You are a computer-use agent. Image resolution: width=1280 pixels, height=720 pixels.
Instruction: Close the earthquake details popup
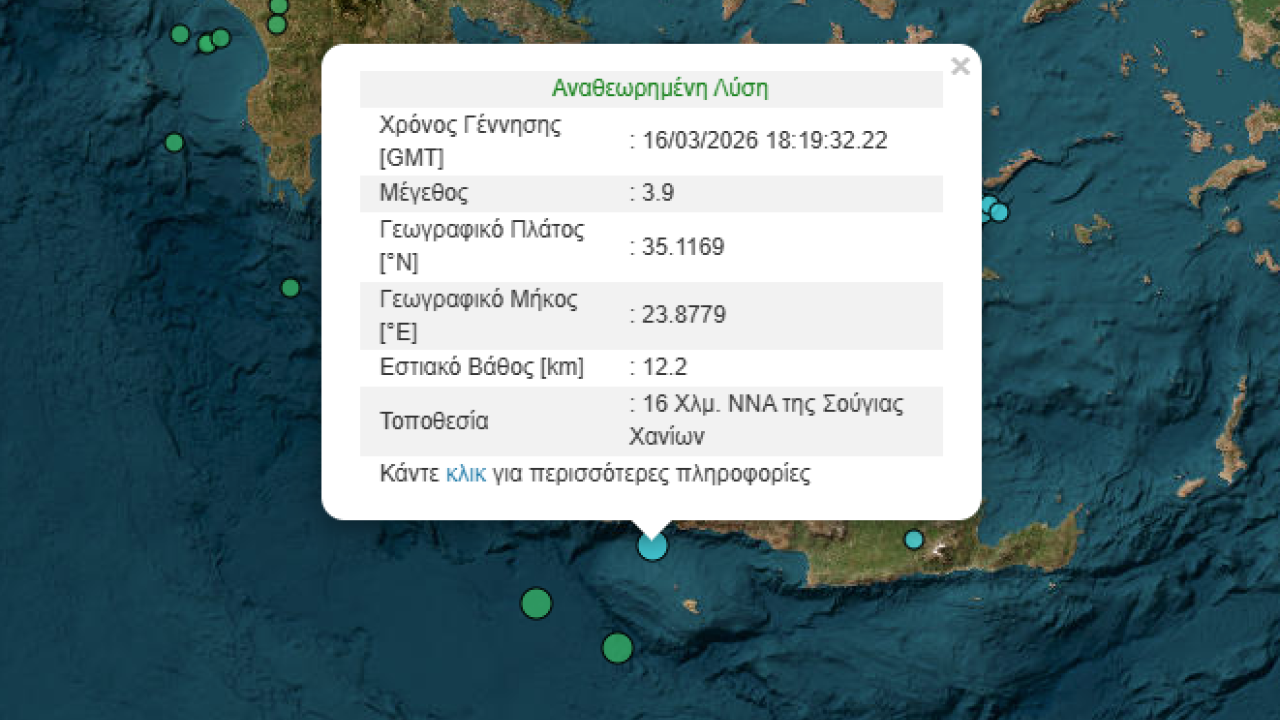(x=960, y=67)
